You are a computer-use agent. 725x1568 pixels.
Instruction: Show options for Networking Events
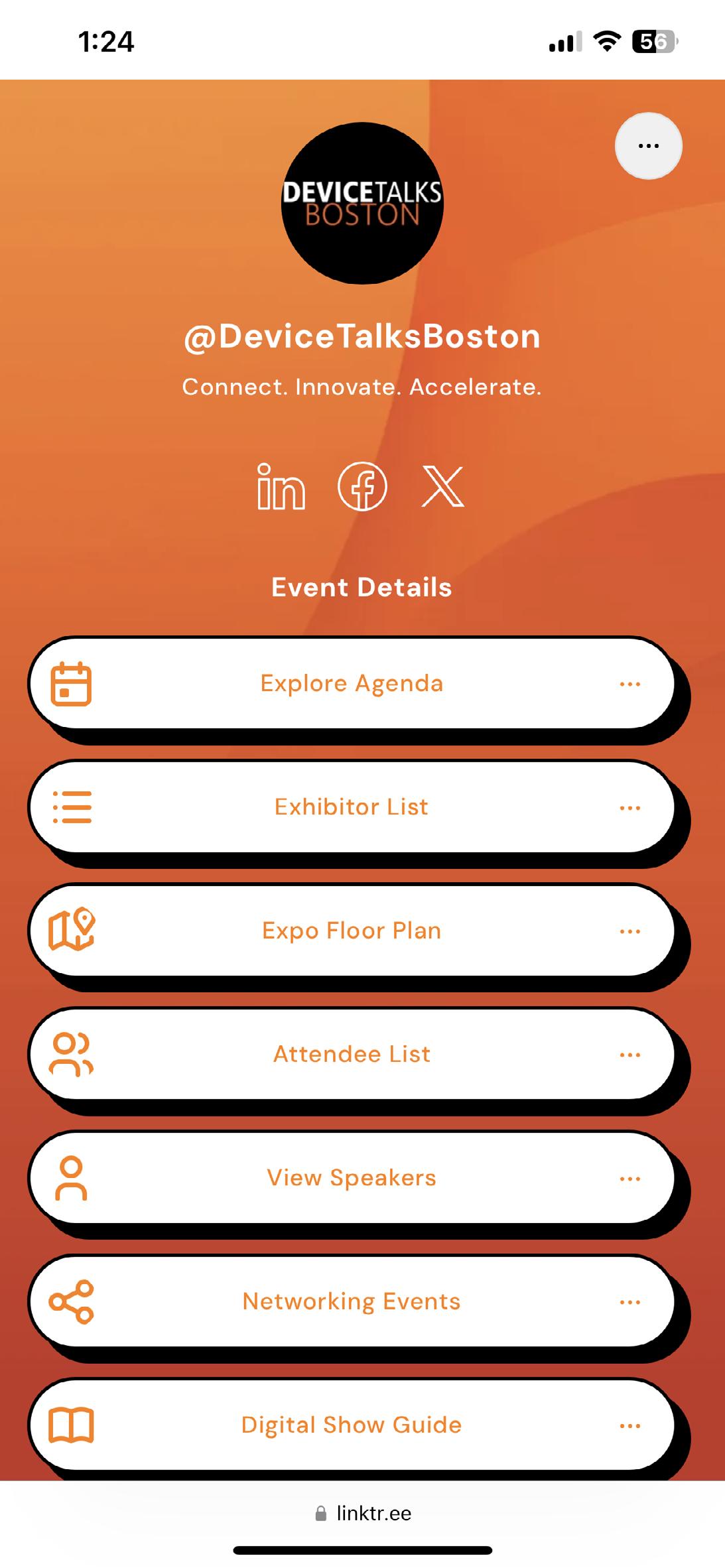tap(629, 1302)
